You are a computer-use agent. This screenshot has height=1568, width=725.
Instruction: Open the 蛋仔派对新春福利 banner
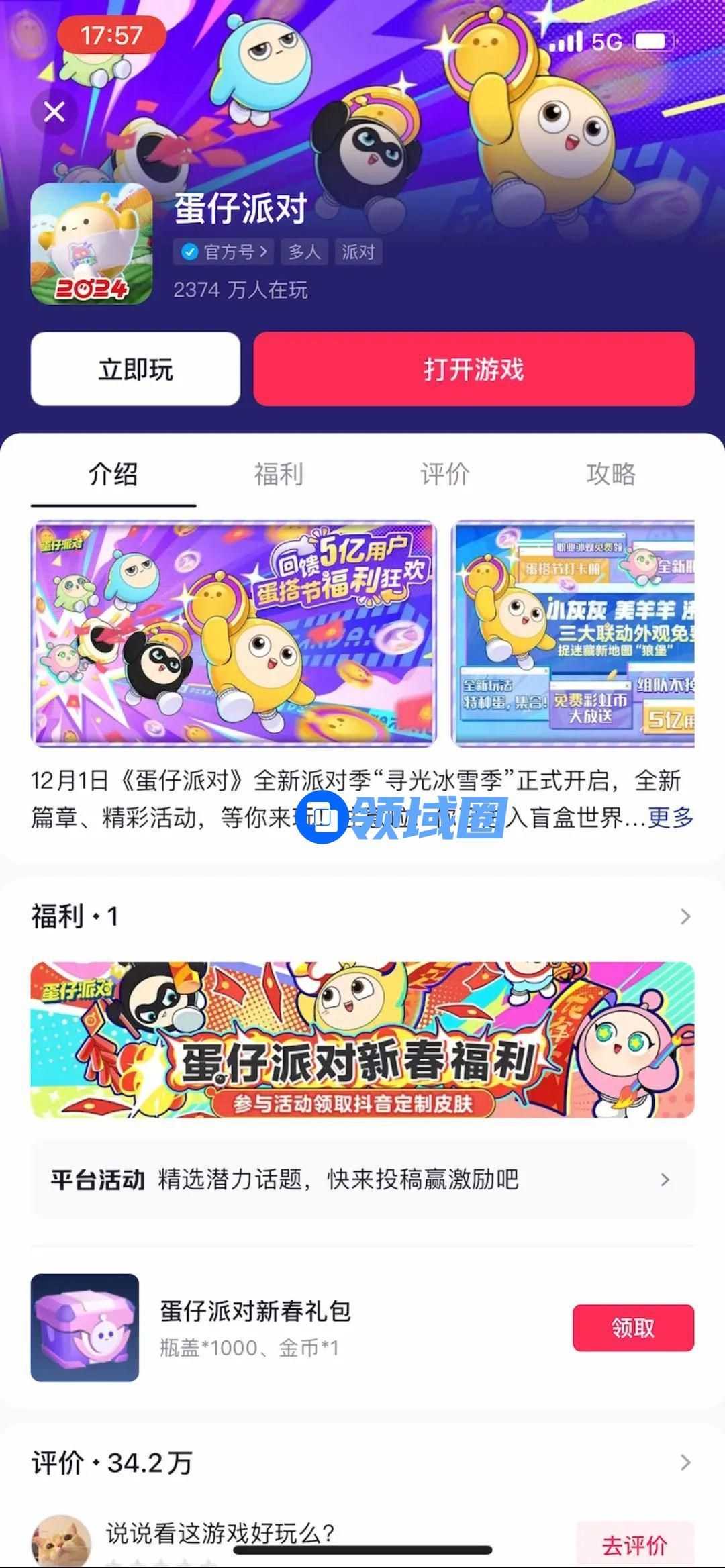362,1040
